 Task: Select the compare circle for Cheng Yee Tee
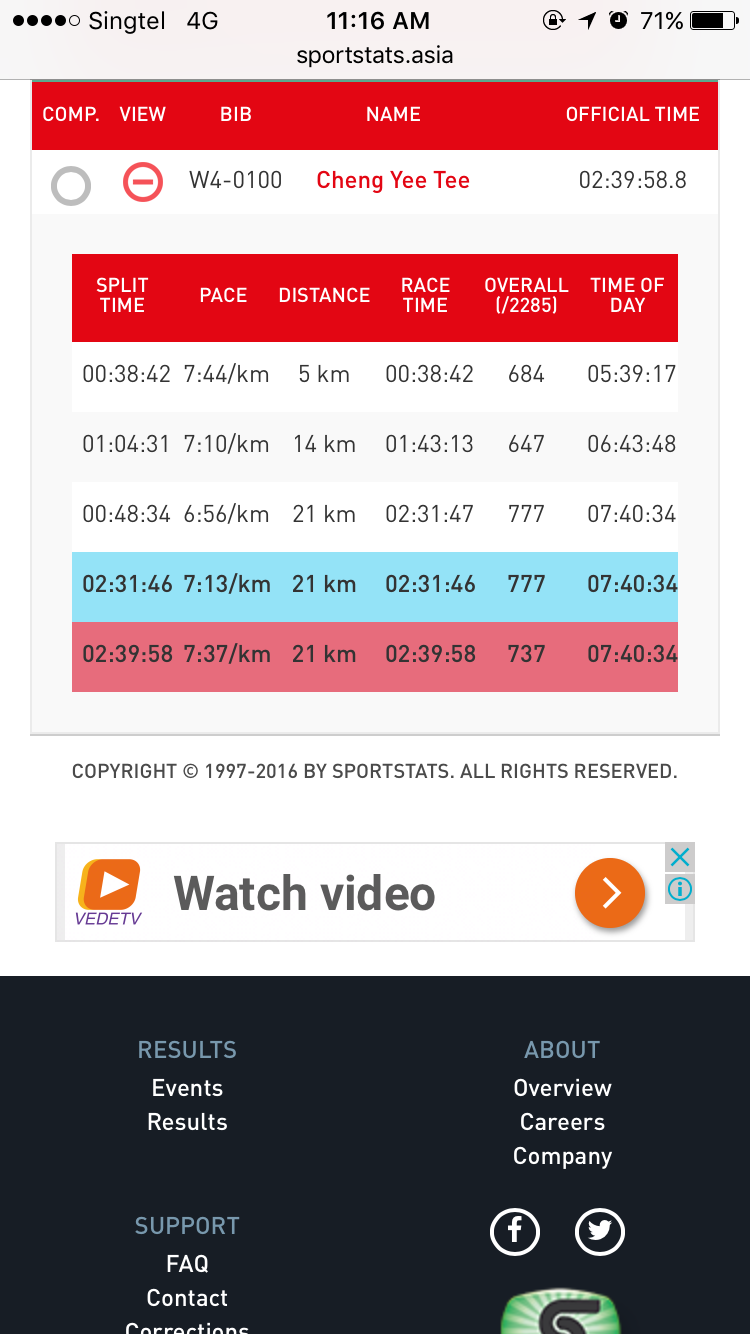point(71,185)
